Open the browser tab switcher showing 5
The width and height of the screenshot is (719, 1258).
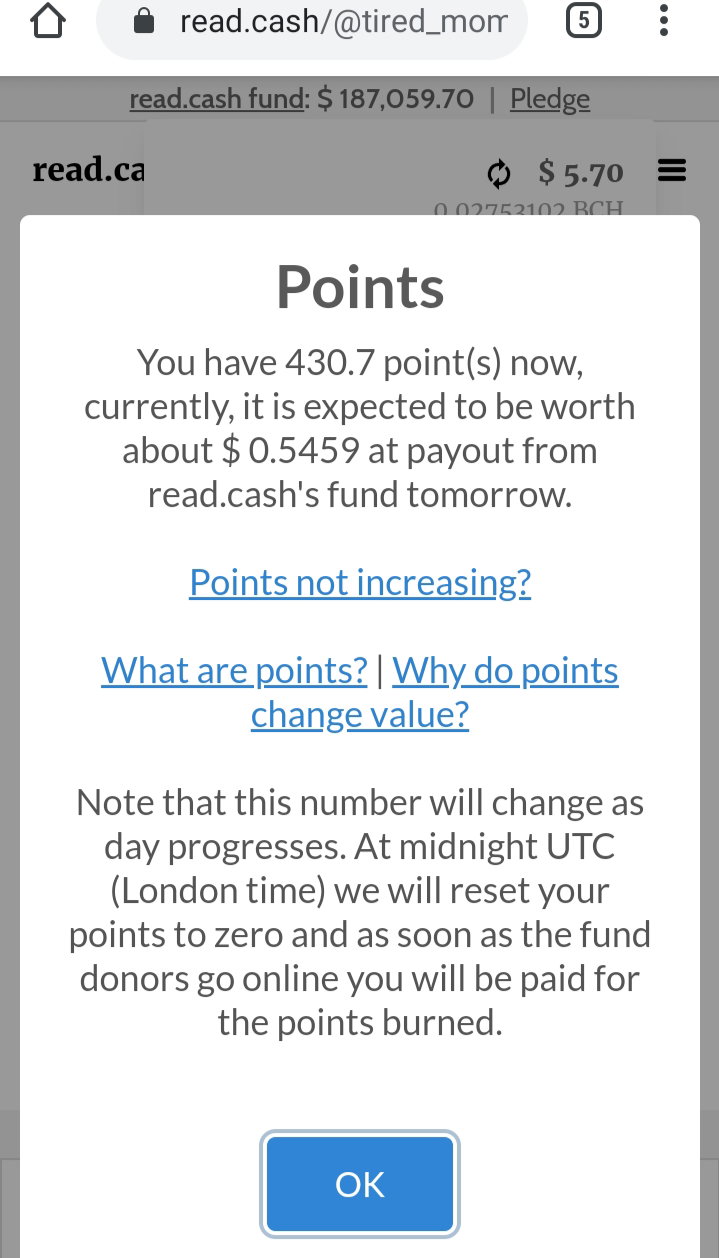pos(584,21)
